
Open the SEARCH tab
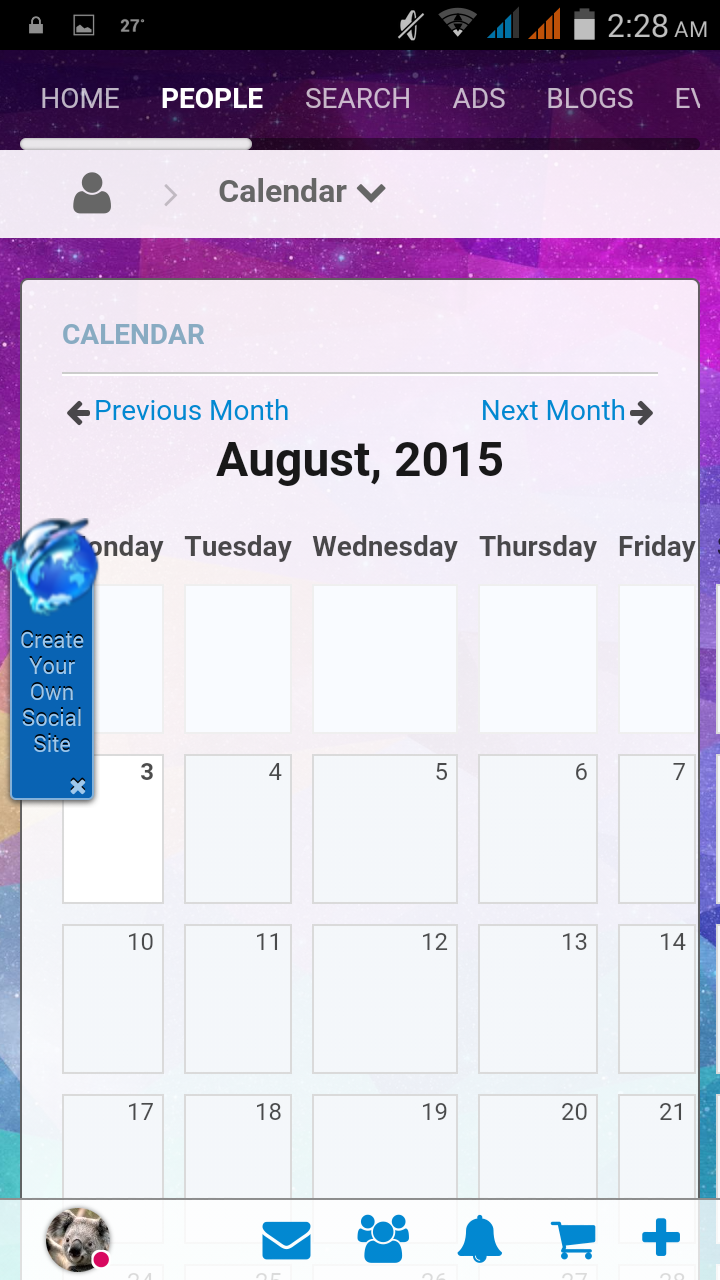(357, 98)
